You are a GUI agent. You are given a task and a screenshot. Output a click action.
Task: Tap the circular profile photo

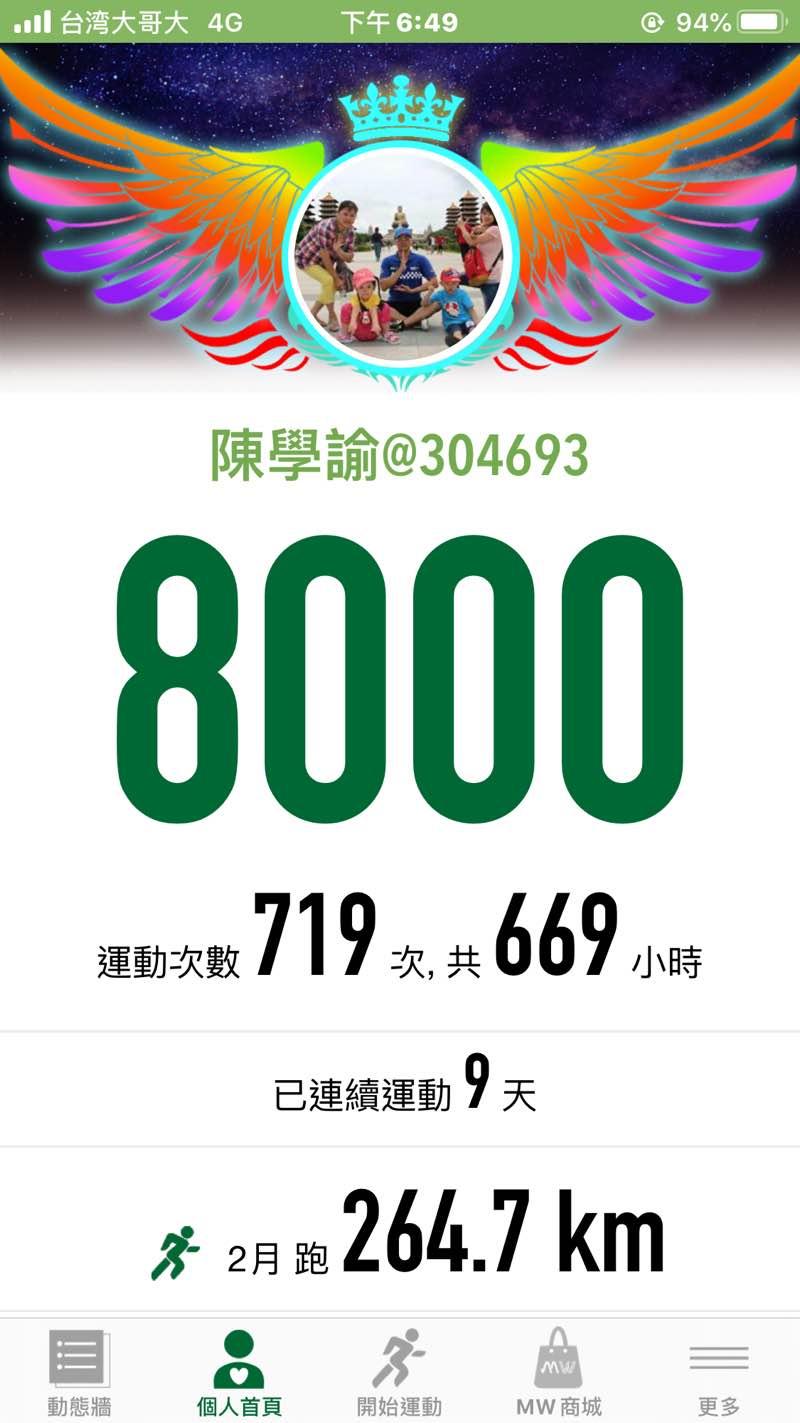401,255
